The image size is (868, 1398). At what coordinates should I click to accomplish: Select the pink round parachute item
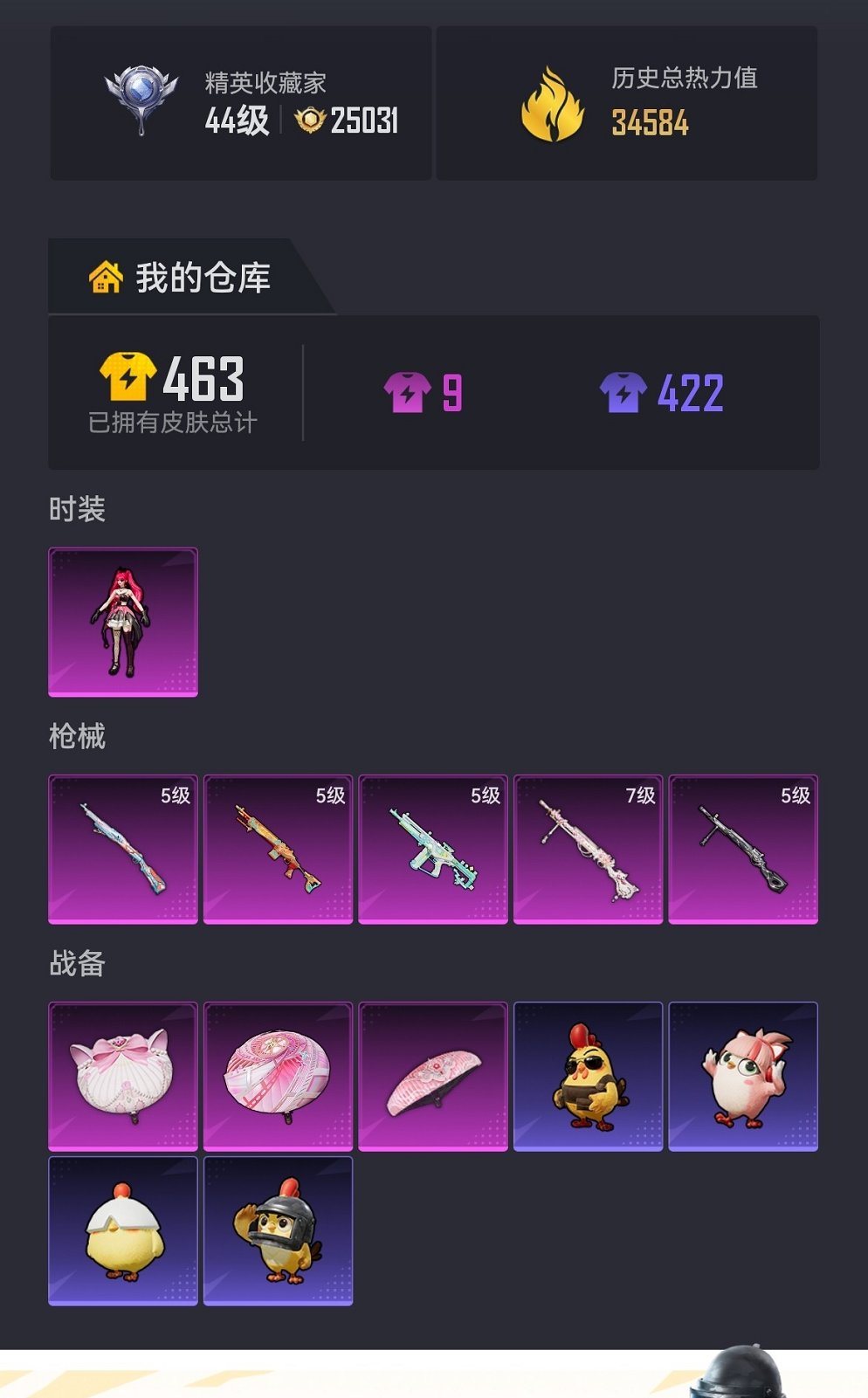278,1076
